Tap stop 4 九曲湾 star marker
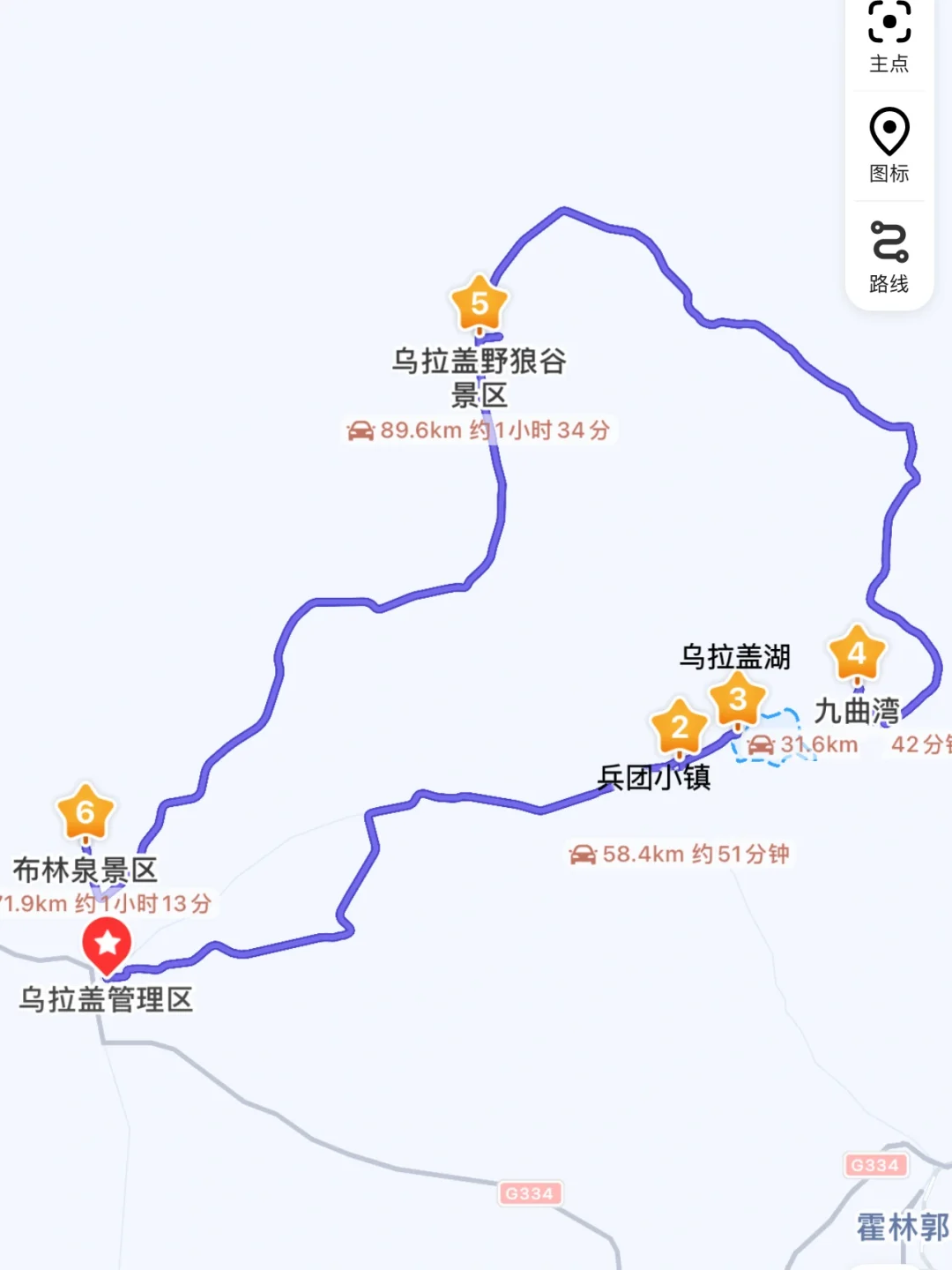 pos(856,654)
